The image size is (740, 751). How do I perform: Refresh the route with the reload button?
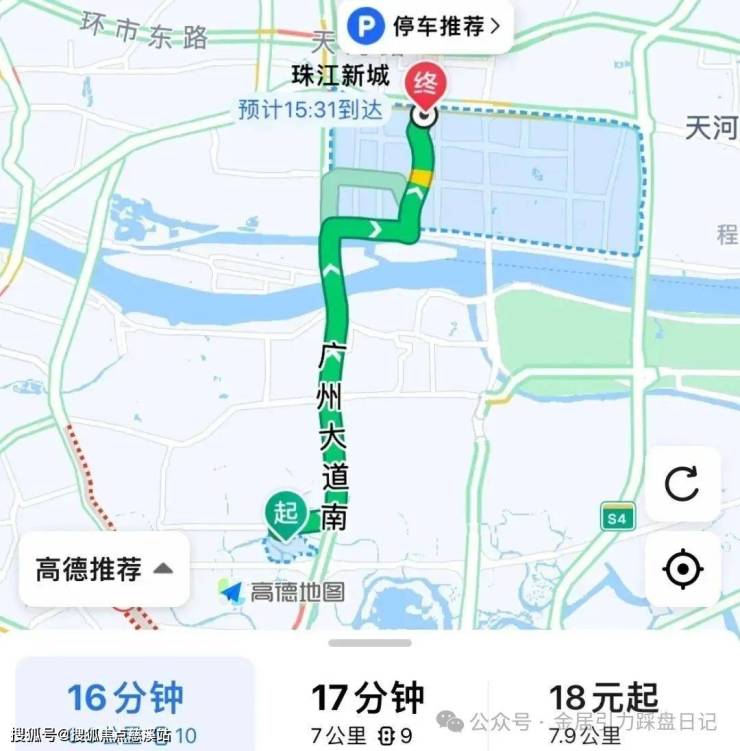click(x=682, y=485)
